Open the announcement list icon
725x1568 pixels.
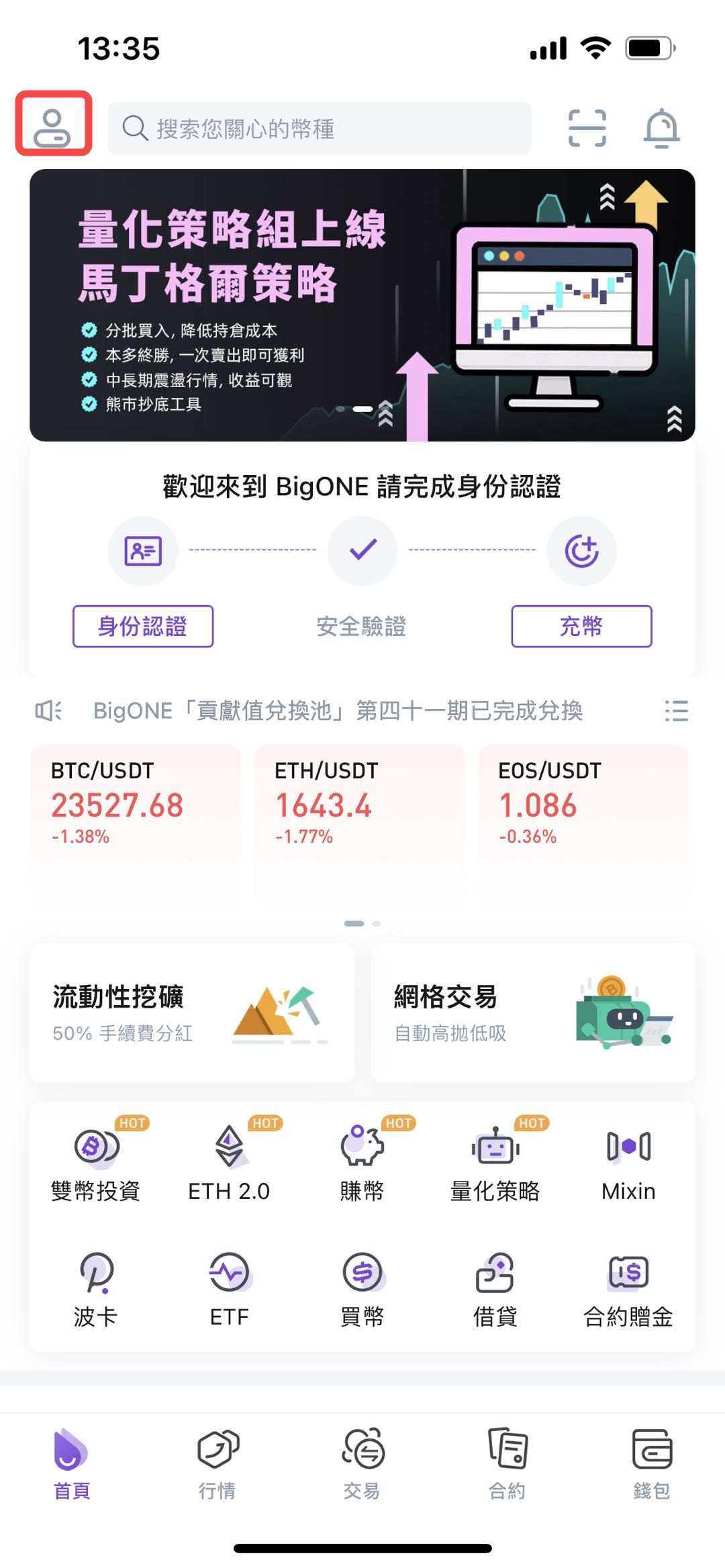click(676, 711)
